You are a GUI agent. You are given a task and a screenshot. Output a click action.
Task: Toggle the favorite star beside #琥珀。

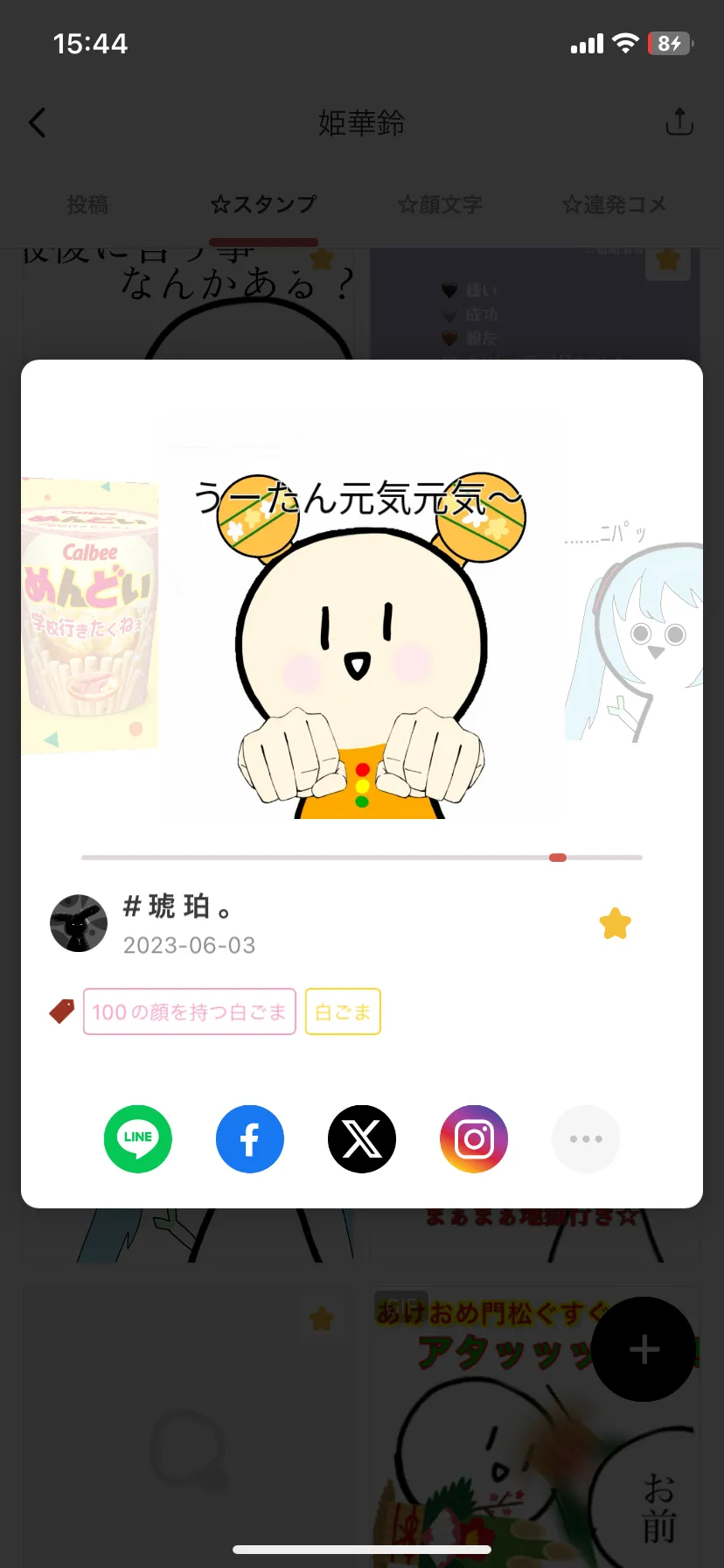coord(616,923)
